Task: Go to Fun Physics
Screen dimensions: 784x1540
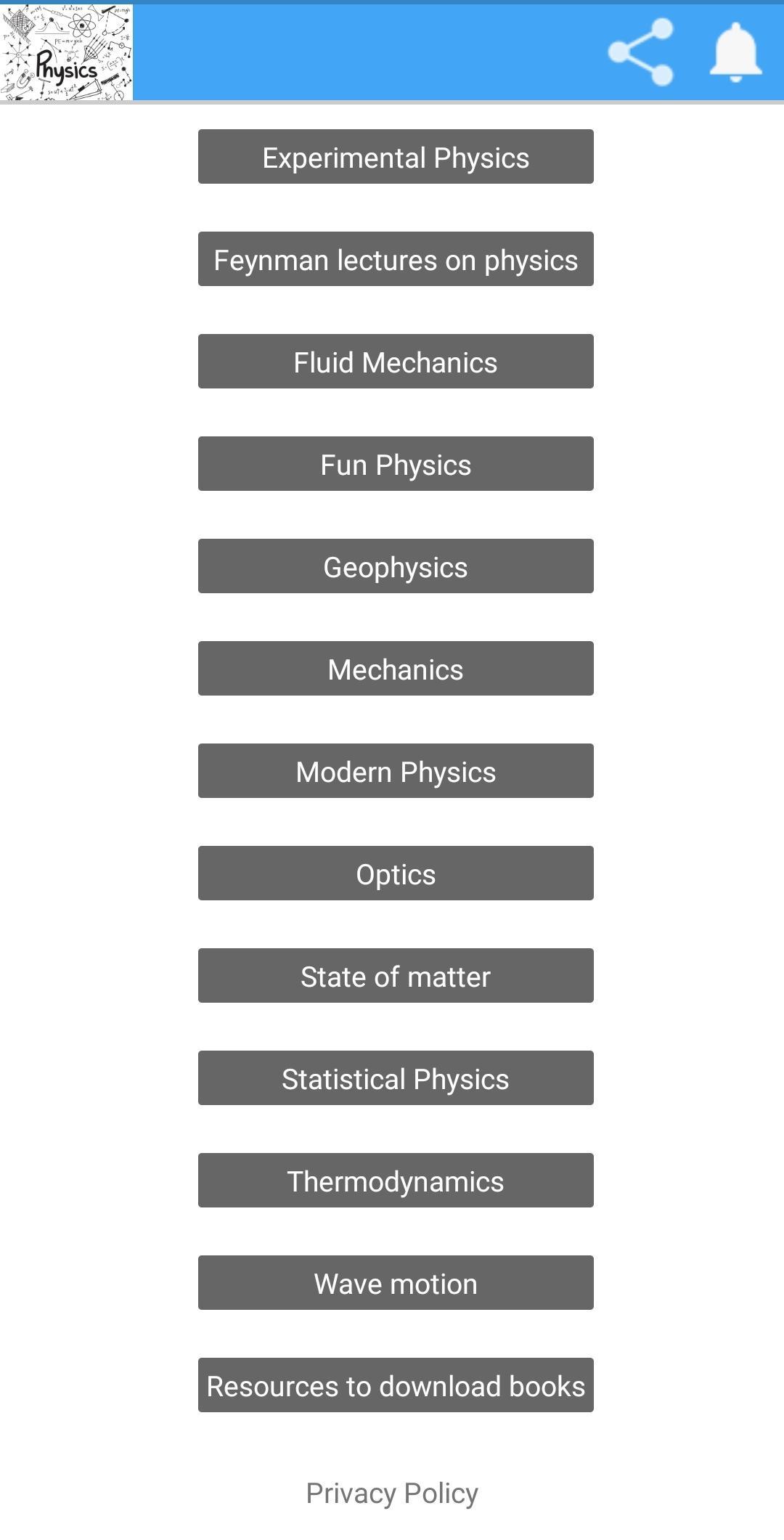Action: point(396,464)
